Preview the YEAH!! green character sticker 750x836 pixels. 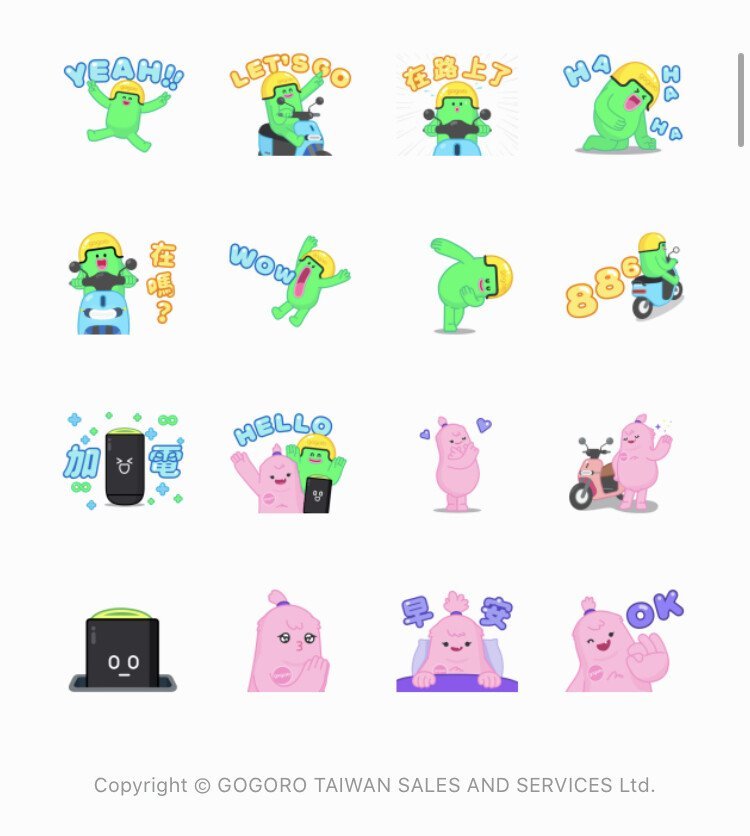pos(123,105)
